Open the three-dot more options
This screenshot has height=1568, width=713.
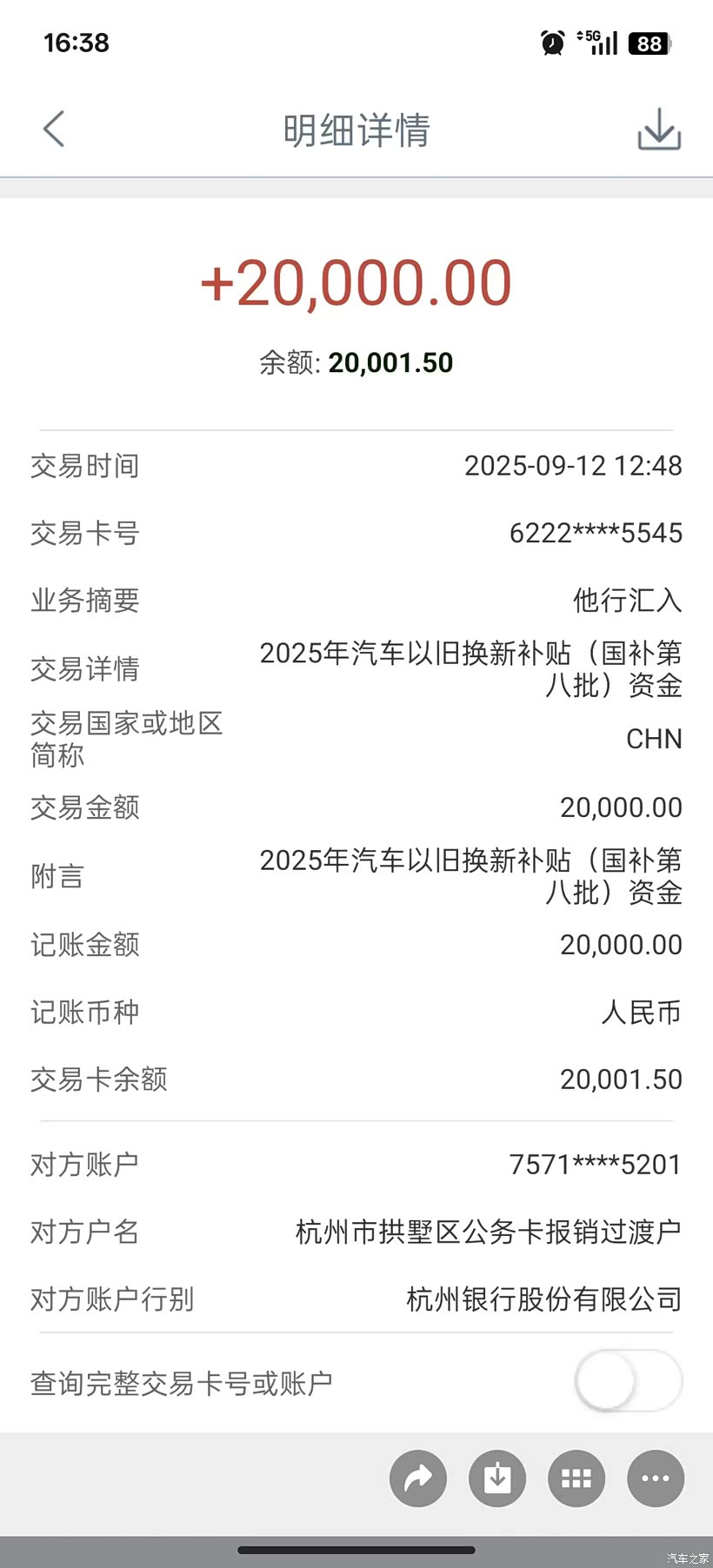pos(656,1478)
